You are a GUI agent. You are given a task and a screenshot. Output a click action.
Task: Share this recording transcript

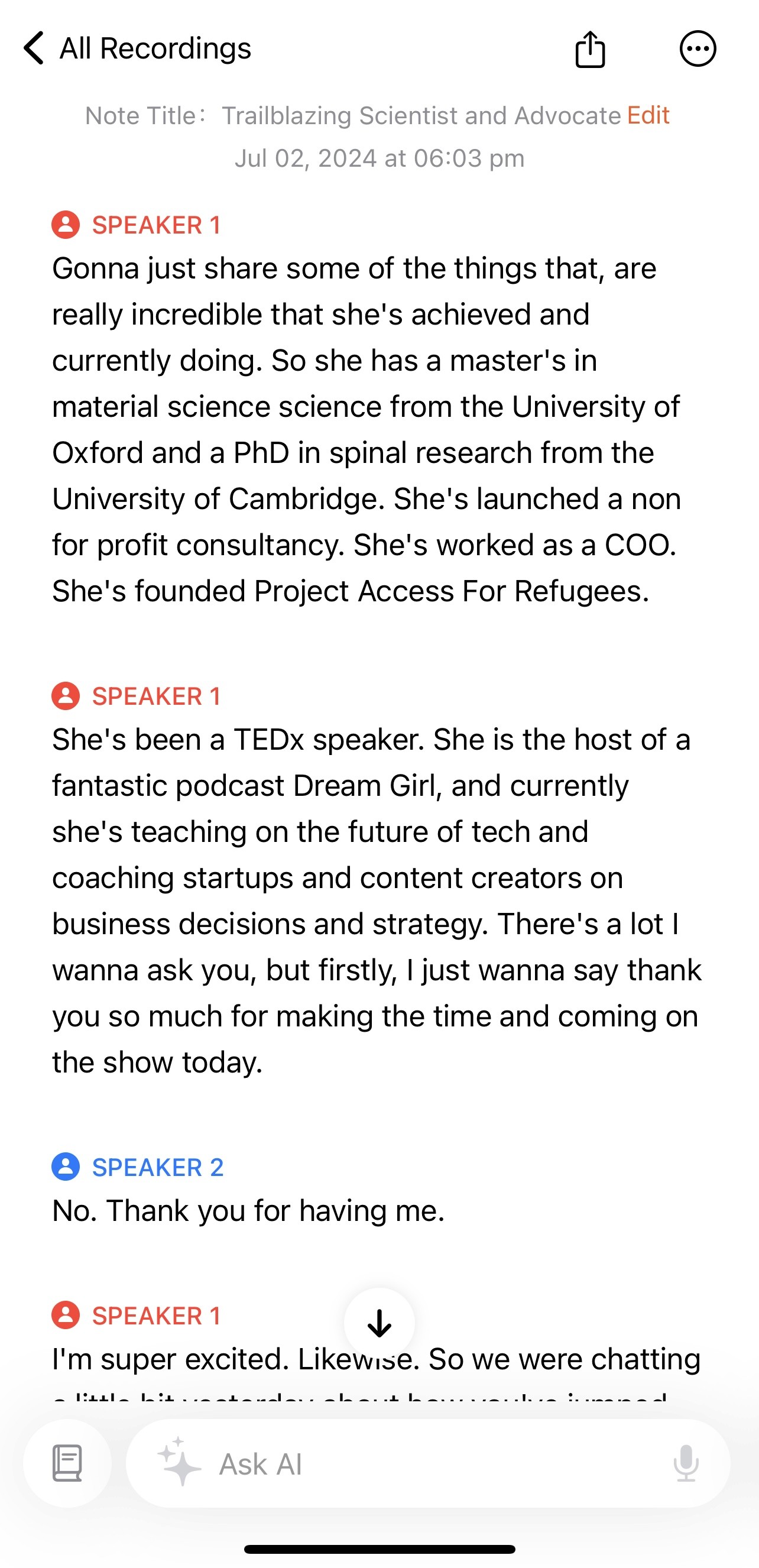[x=590, y=48]
